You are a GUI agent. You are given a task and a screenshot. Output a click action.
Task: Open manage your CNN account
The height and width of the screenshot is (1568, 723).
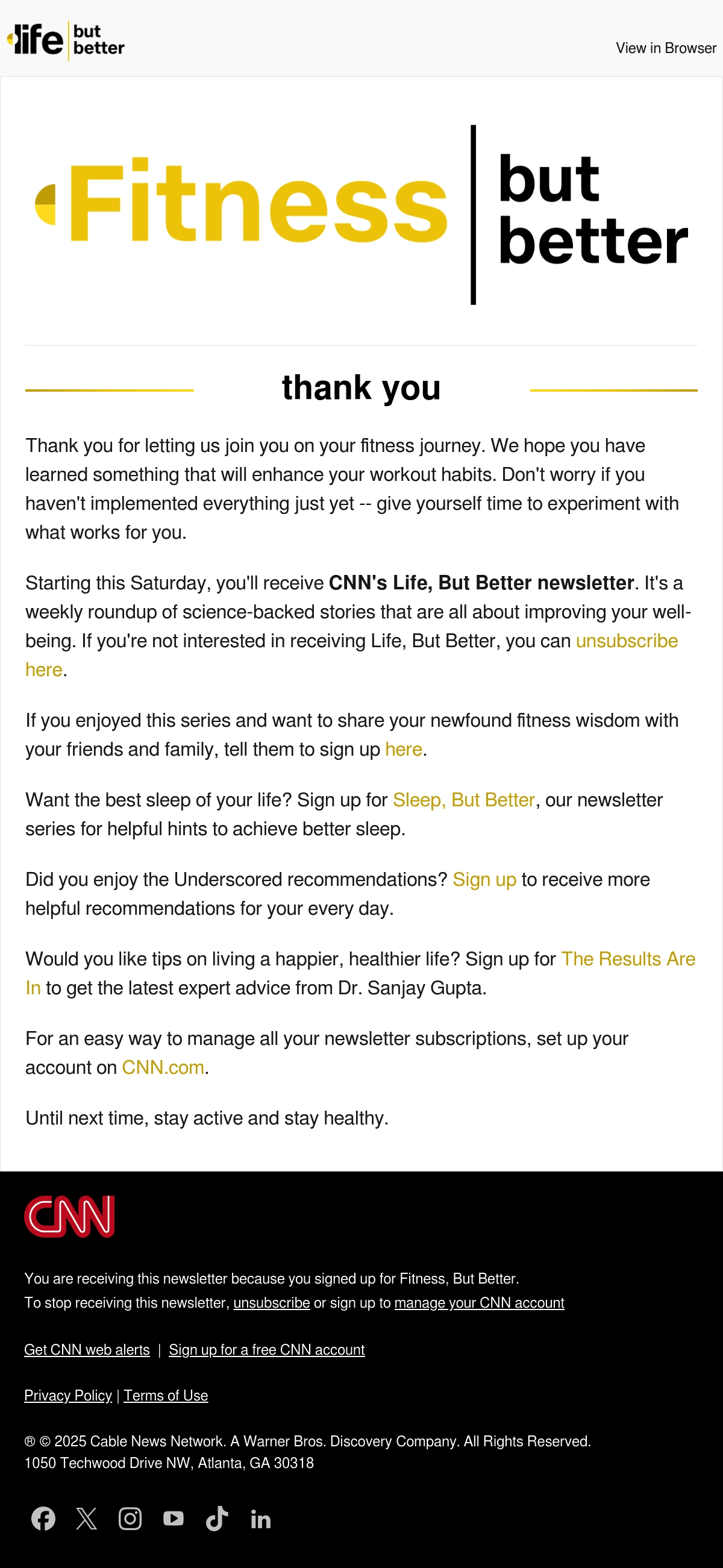click(x=479, y=1303)
